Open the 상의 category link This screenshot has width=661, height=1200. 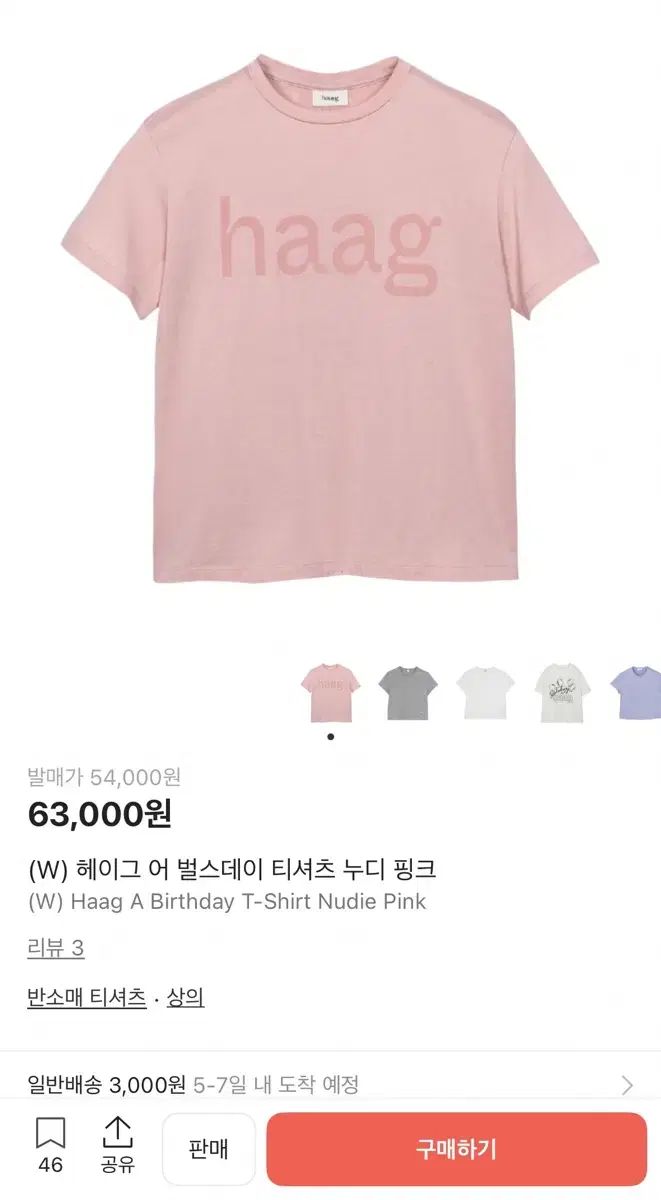click(184, 997)
